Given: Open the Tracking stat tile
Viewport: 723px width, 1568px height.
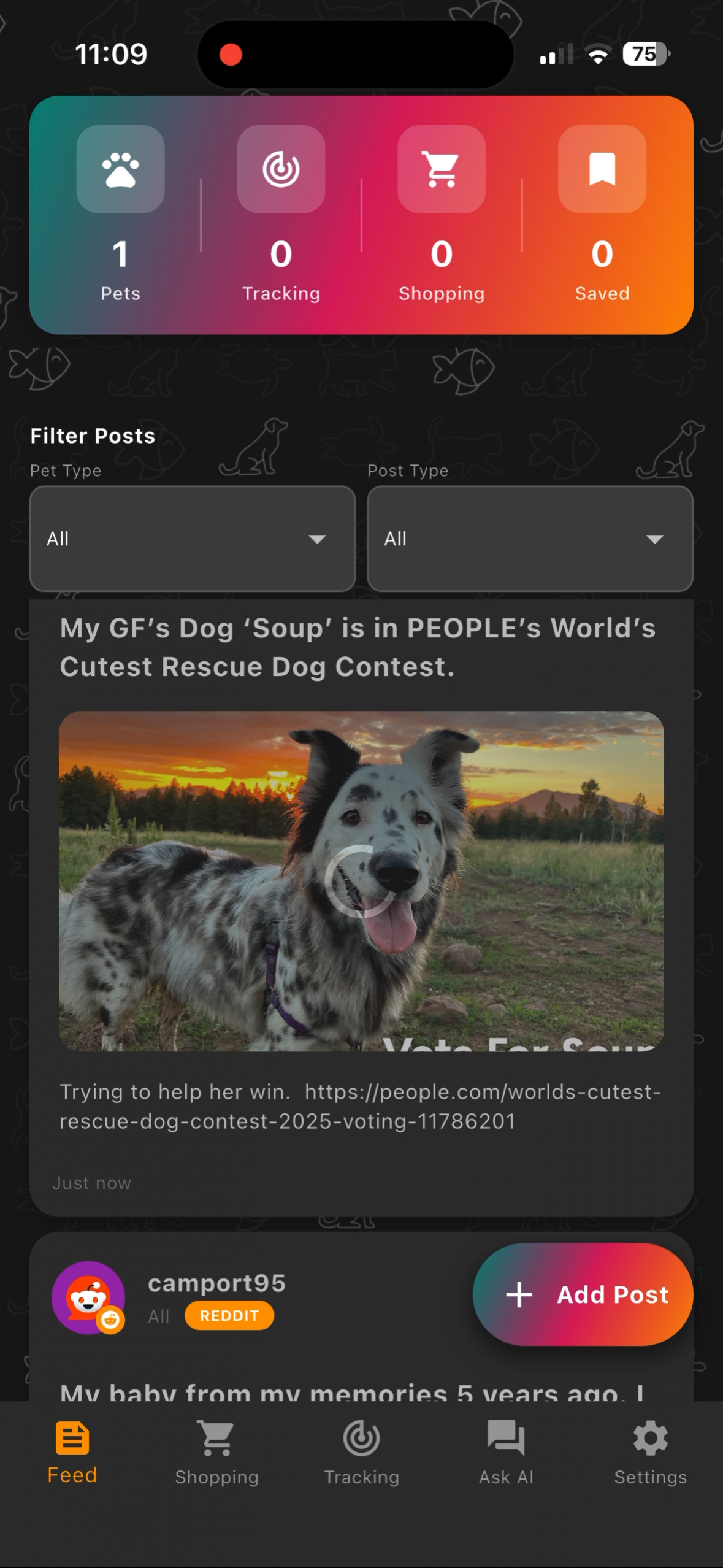Looking at the screenshot, I should (281, 170).
